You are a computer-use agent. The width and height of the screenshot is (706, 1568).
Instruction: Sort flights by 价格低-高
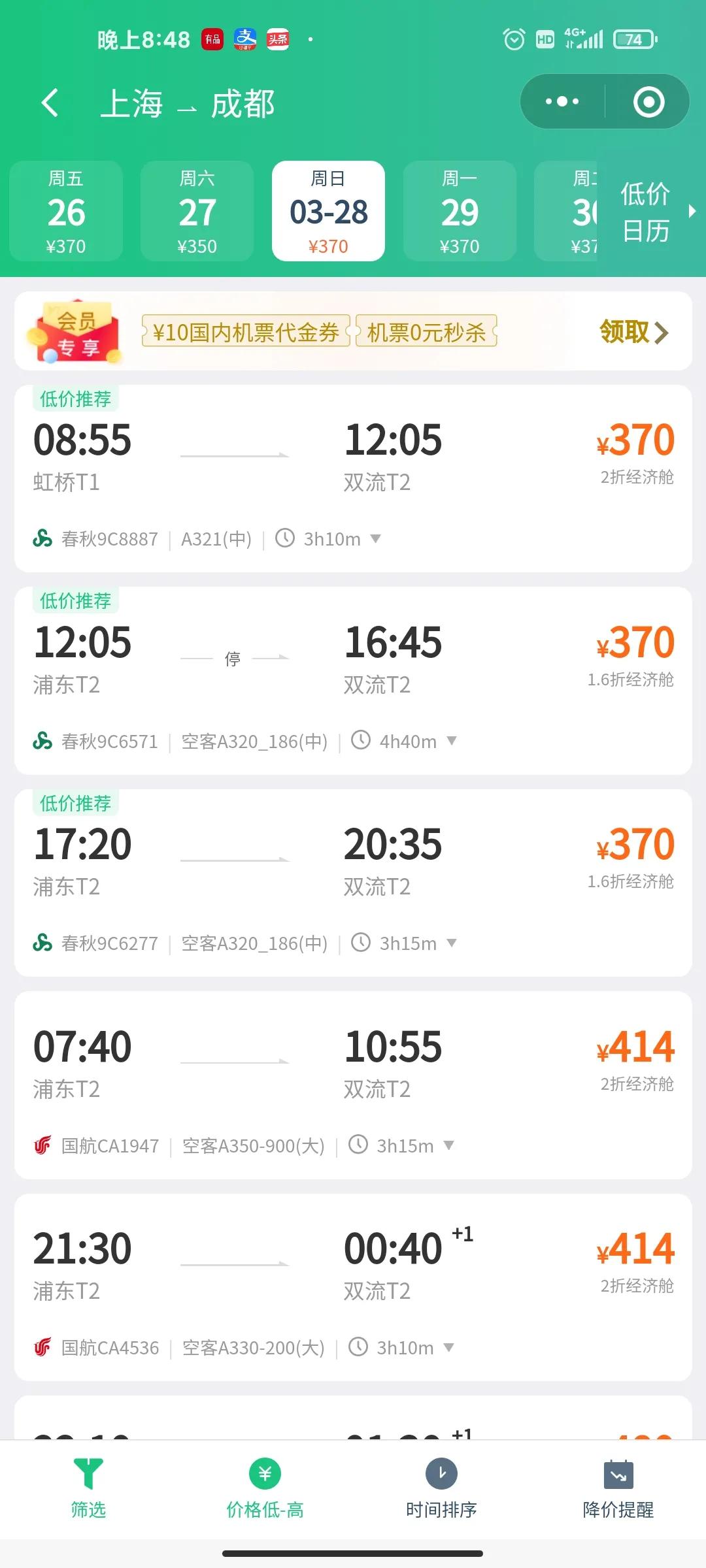tap(265, 1486)
